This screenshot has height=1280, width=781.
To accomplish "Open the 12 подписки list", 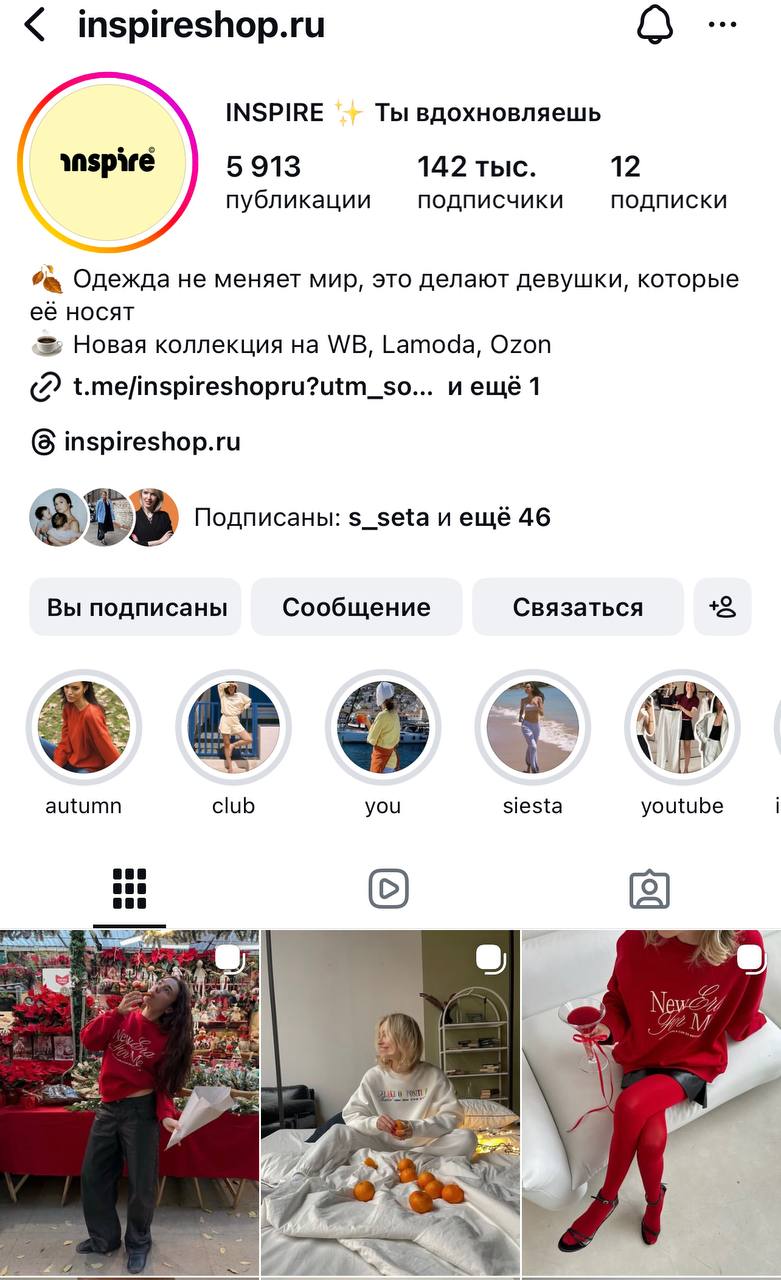I will (668, 181).
